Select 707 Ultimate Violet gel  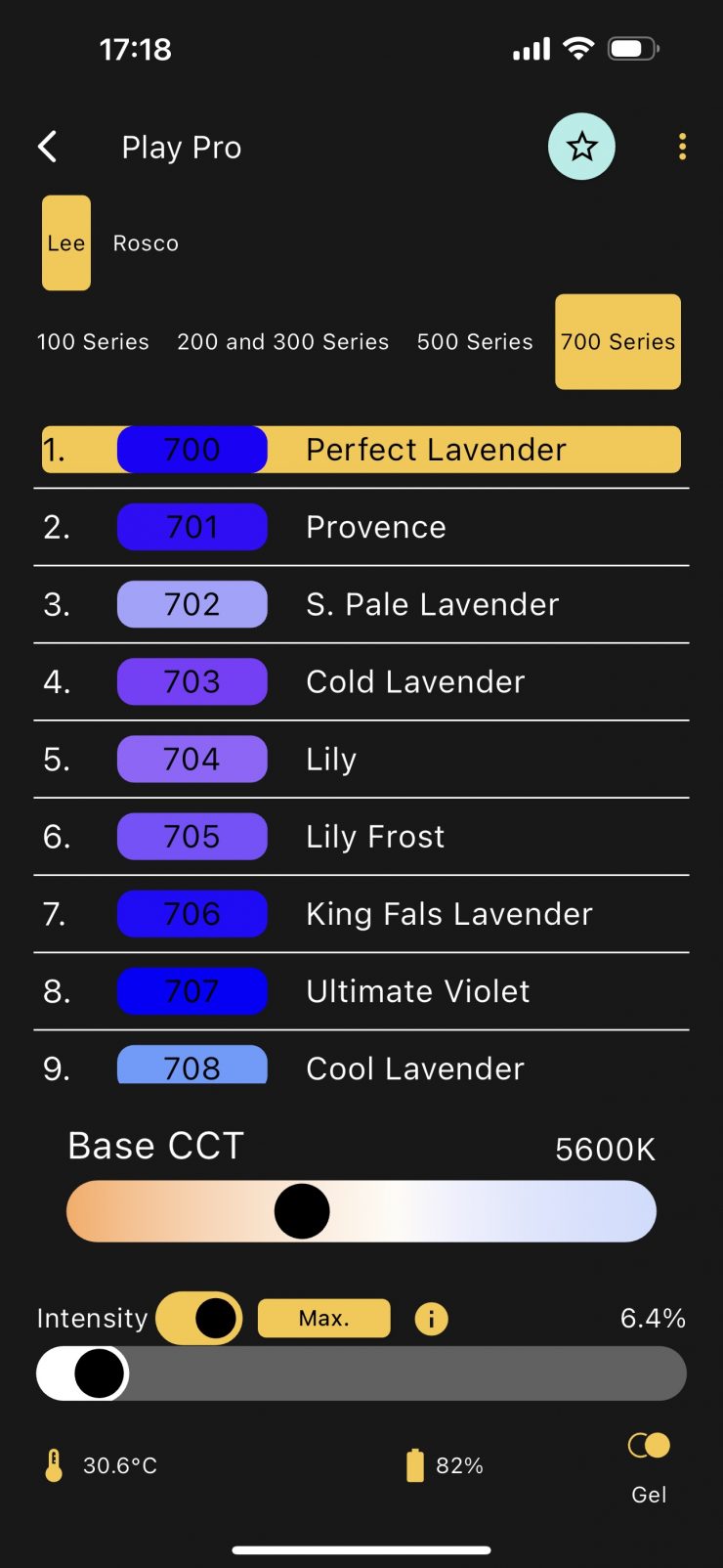tap(361, 990)
